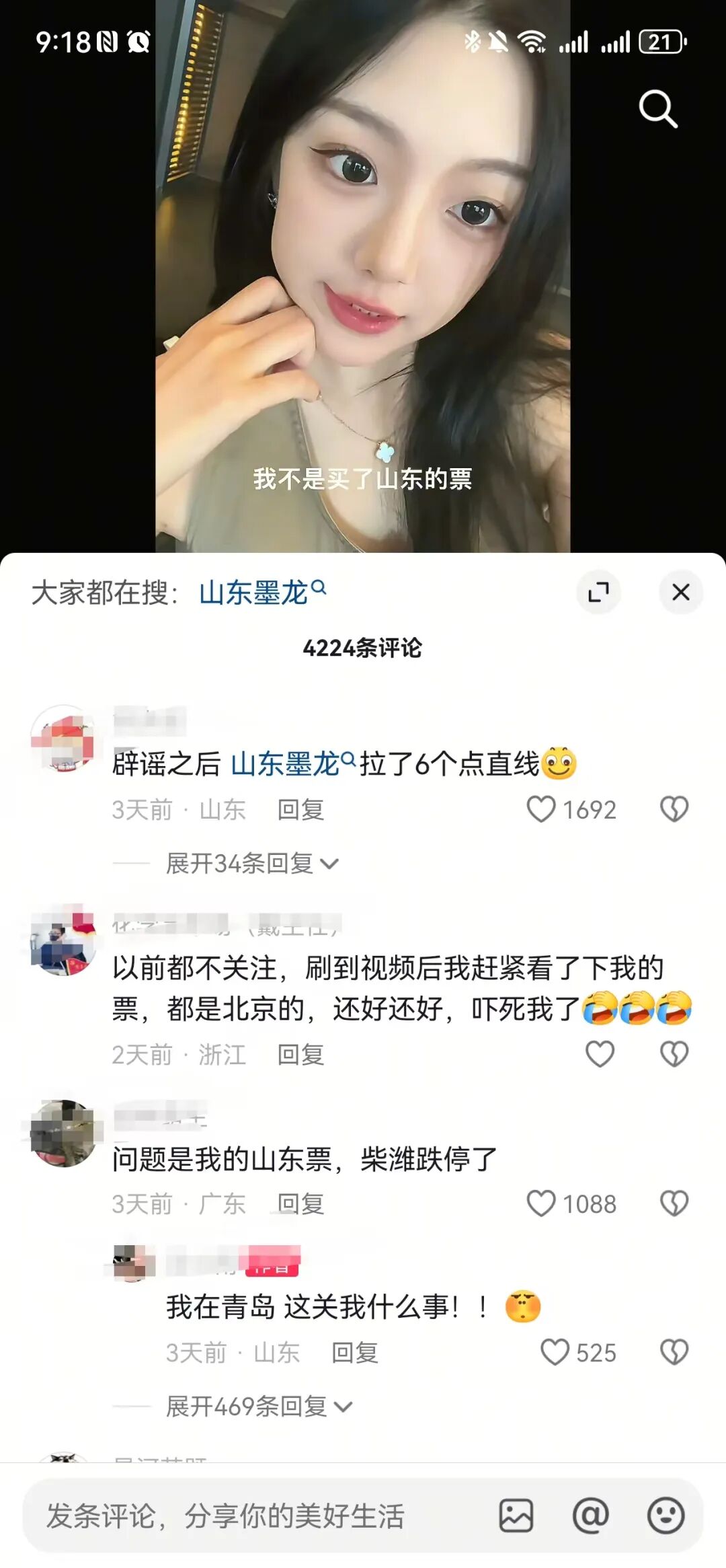
Task: Open the search magnifier over the video
Action: coord(657,108)
